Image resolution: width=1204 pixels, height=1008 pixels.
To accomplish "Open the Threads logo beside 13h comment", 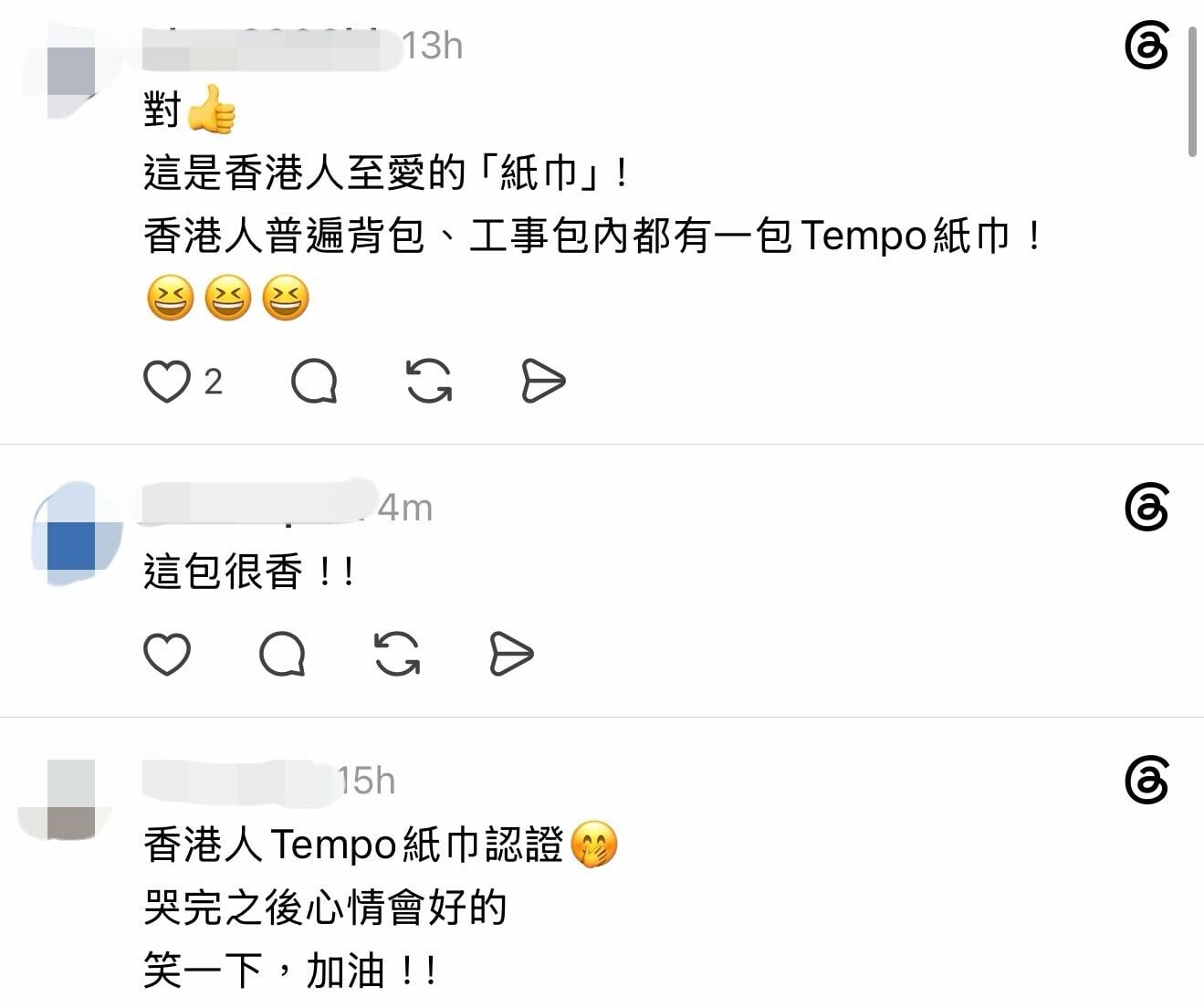I will click(1146, 47).
